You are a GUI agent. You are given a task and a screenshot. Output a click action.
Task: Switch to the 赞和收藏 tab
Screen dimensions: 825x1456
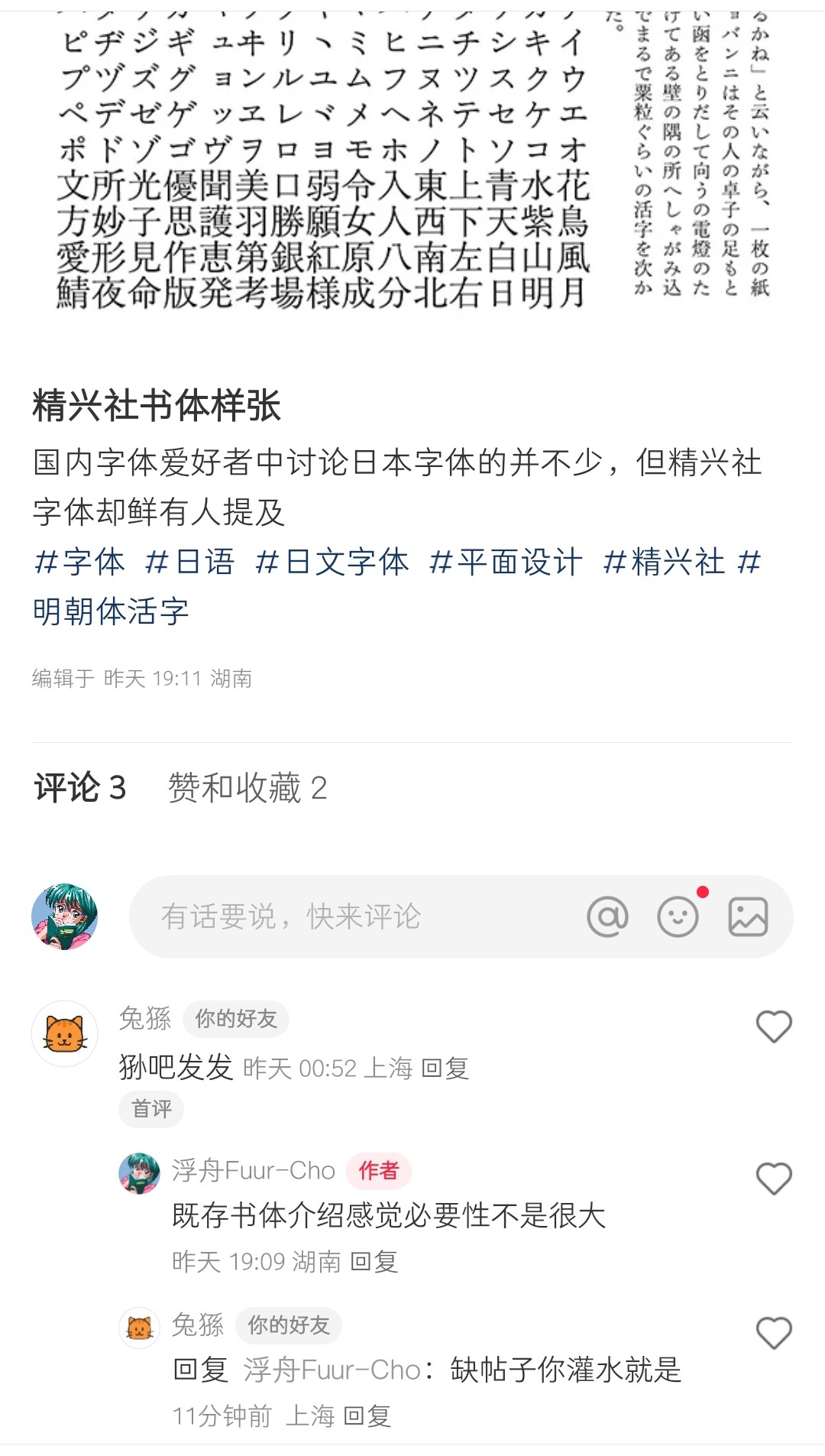[x=247, y=788]
